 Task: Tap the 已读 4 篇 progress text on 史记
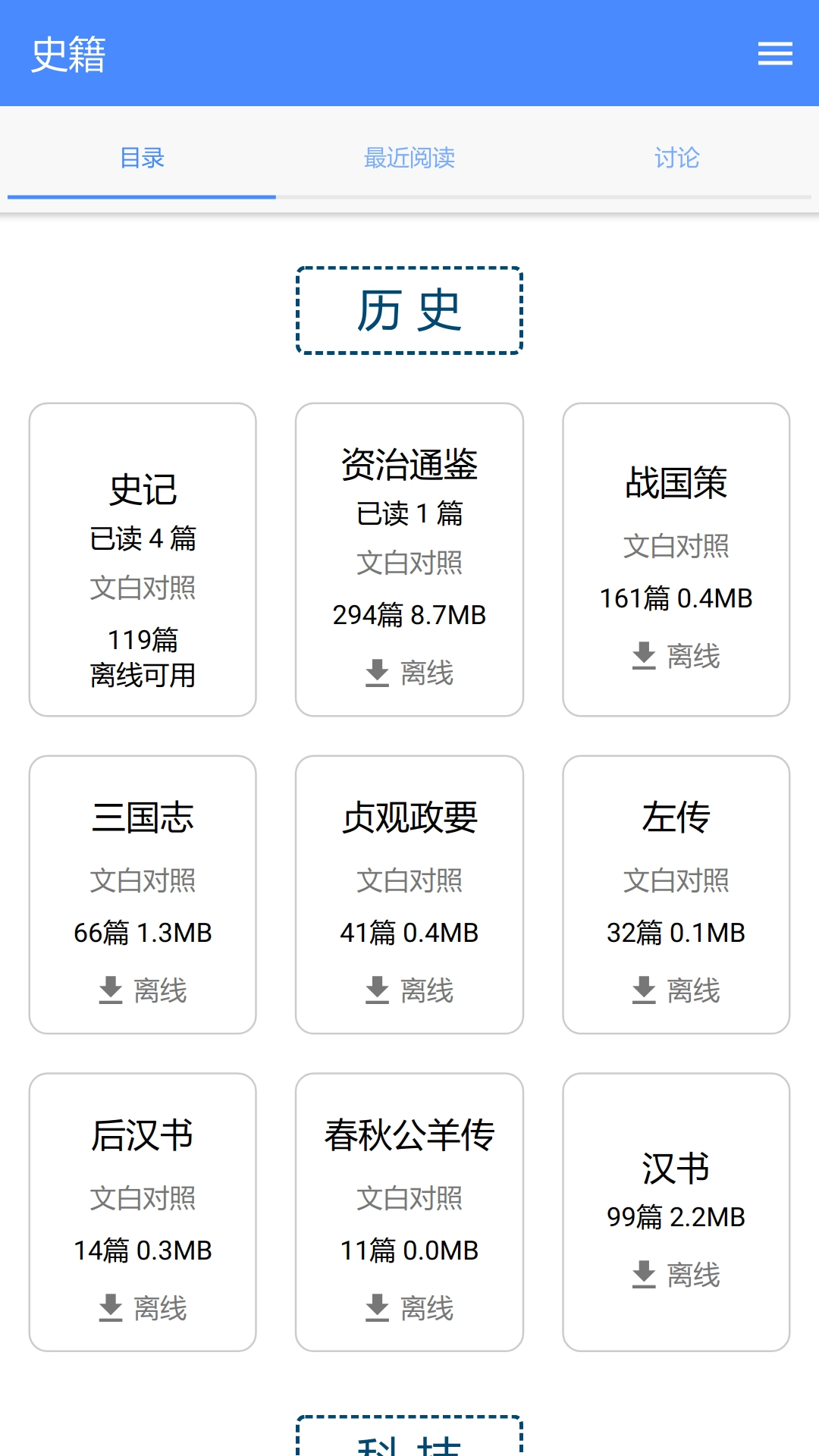pyautogui.click(x=143, y=539)
